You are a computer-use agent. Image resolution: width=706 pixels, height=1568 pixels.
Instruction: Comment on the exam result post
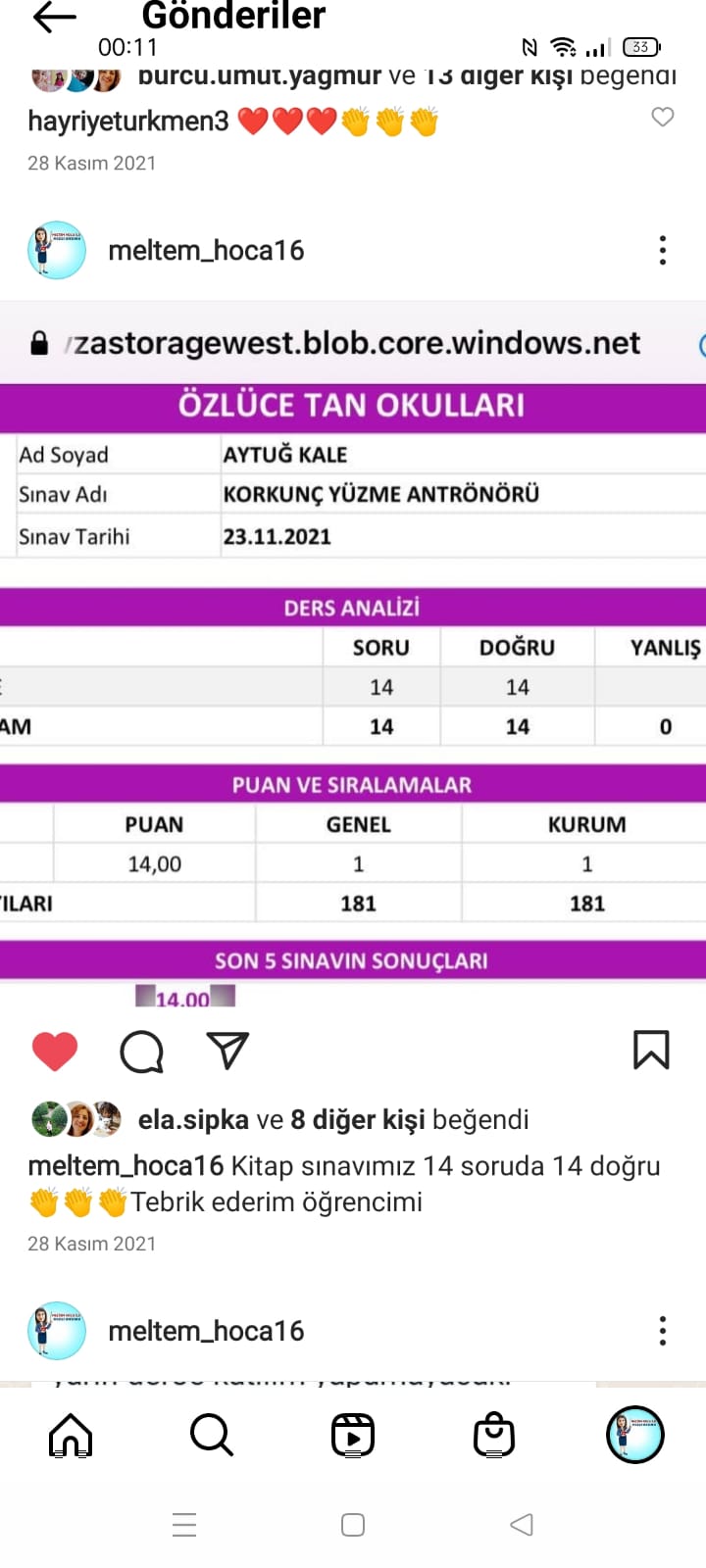tap(141, 1052)
